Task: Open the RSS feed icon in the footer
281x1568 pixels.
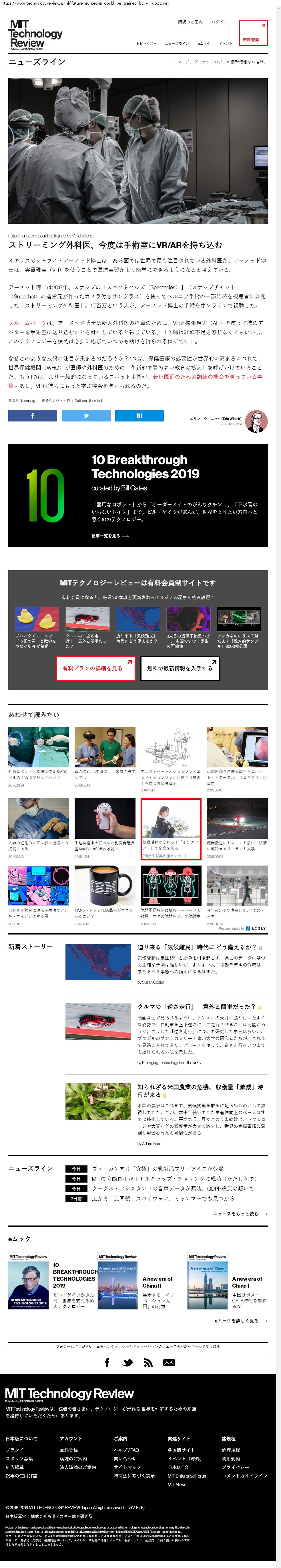Action: coord(148,1363)
